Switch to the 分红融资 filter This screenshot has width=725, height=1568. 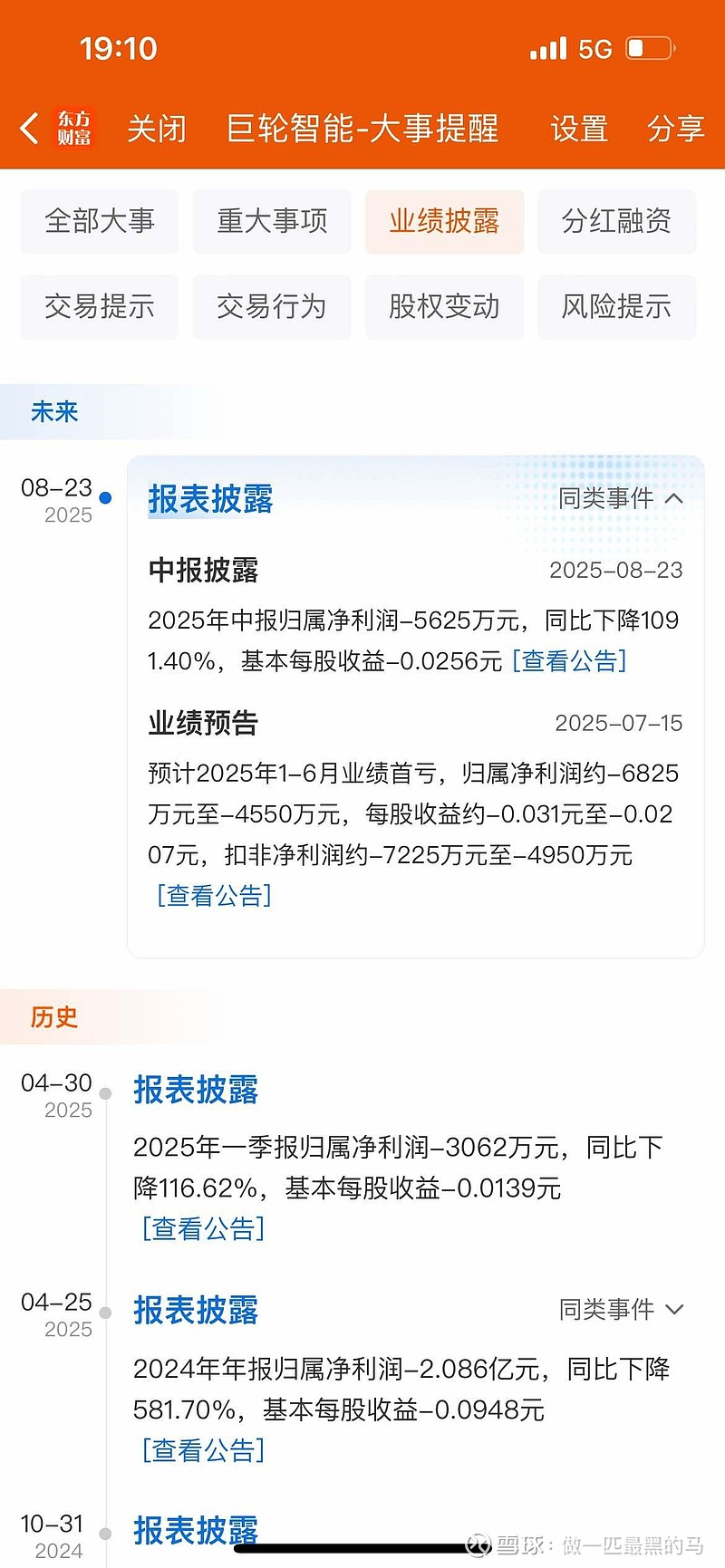(617, 221)
